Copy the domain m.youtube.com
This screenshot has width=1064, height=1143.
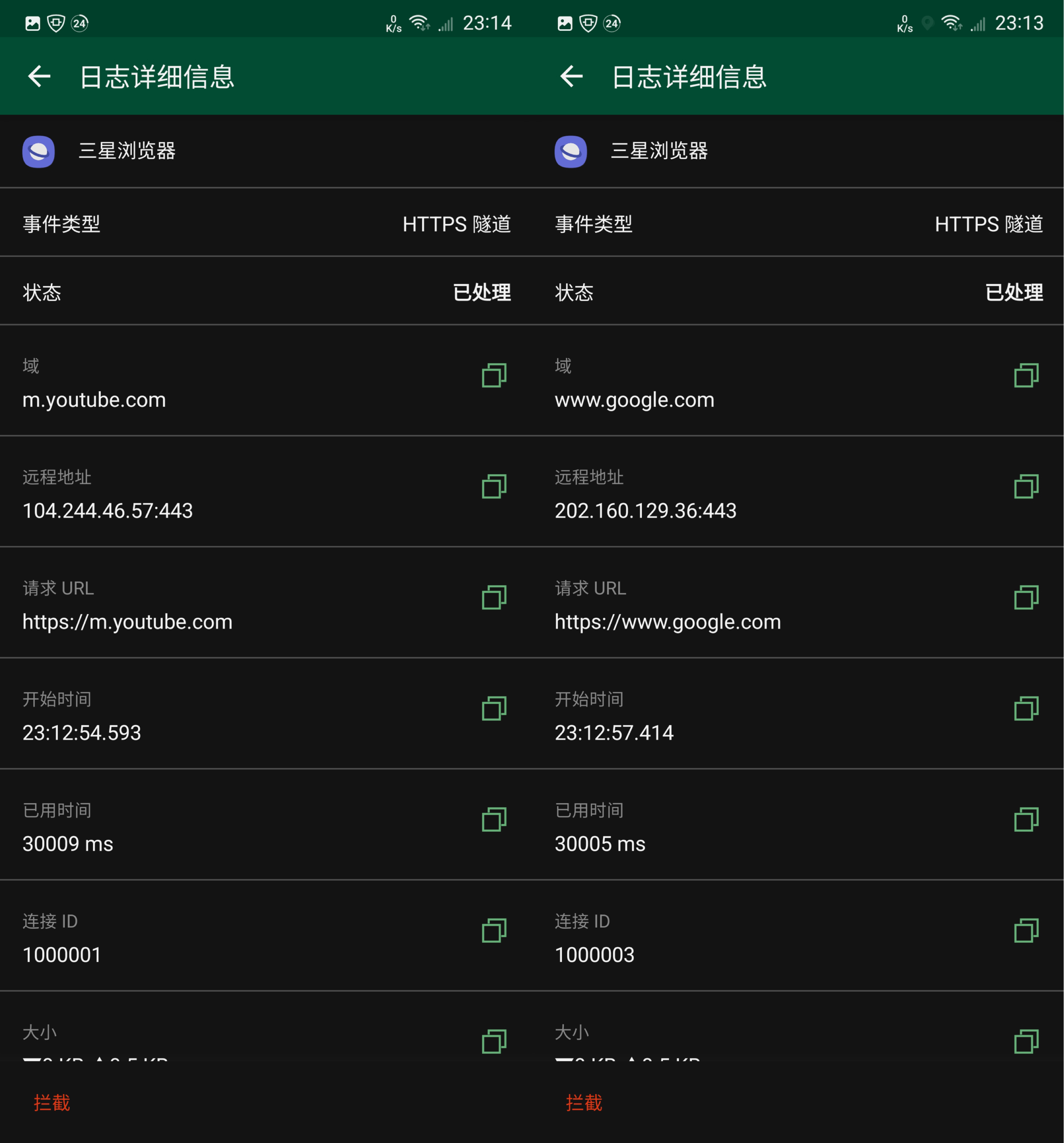[493, 375]
